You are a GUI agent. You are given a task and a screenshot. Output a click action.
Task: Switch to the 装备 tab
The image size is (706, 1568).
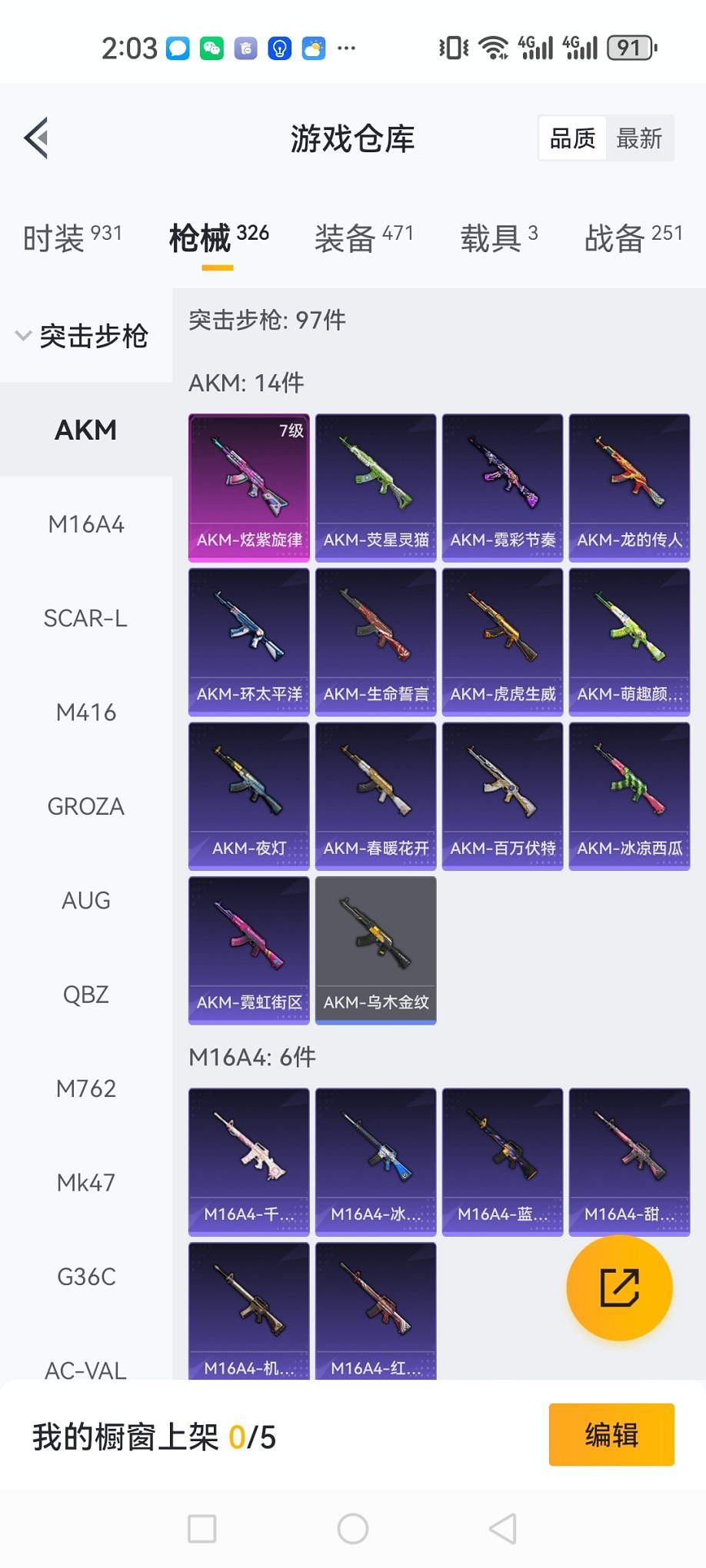(364, 238)
